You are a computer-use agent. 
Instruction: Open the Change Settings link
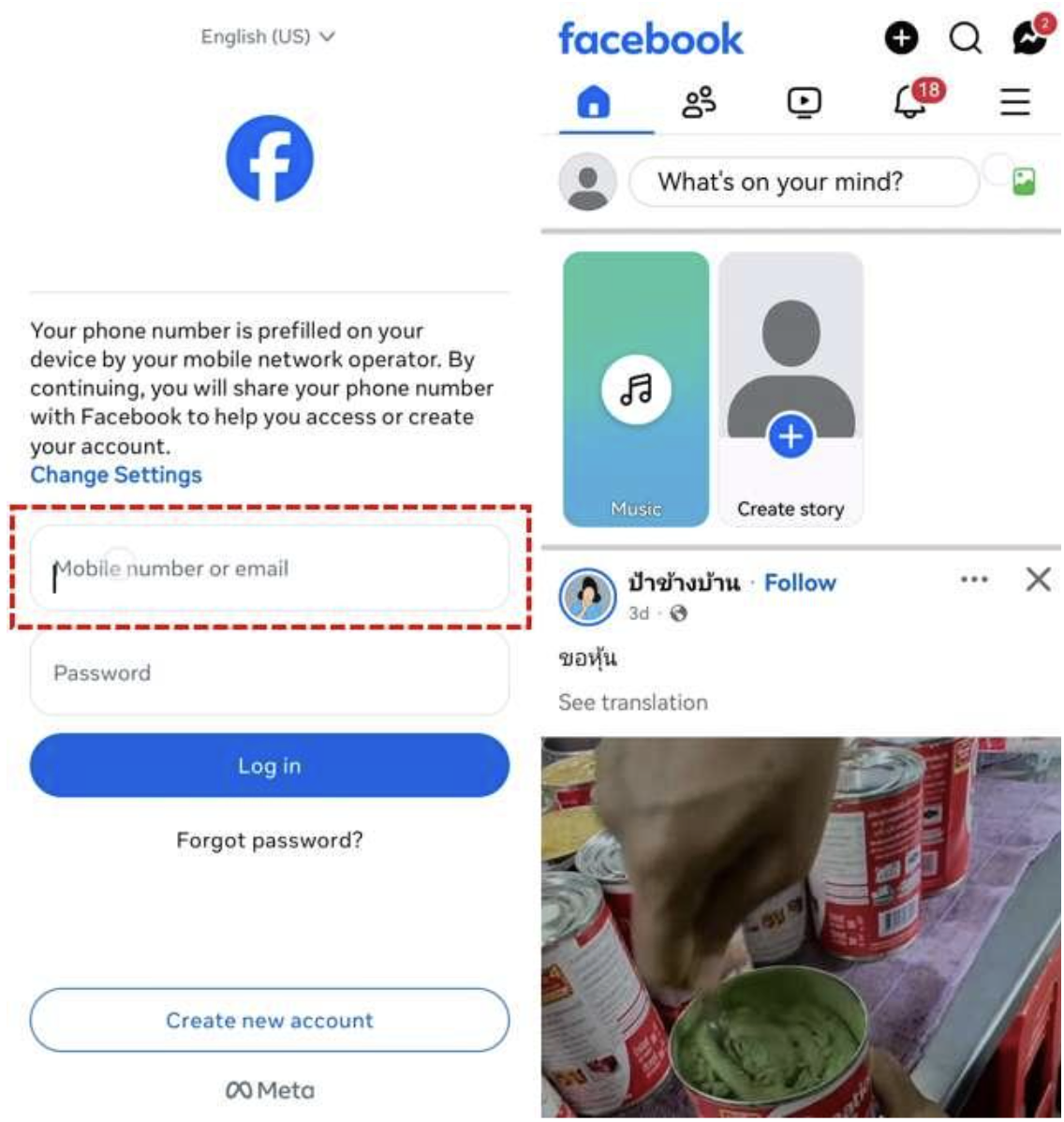116,475
